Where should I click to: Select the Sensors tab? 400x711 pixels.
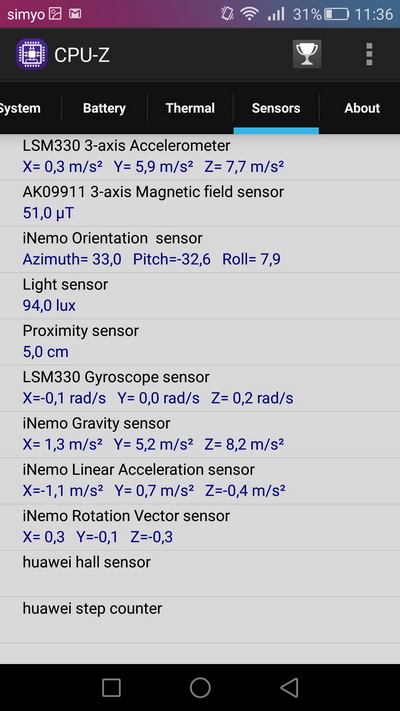point(276,108)
